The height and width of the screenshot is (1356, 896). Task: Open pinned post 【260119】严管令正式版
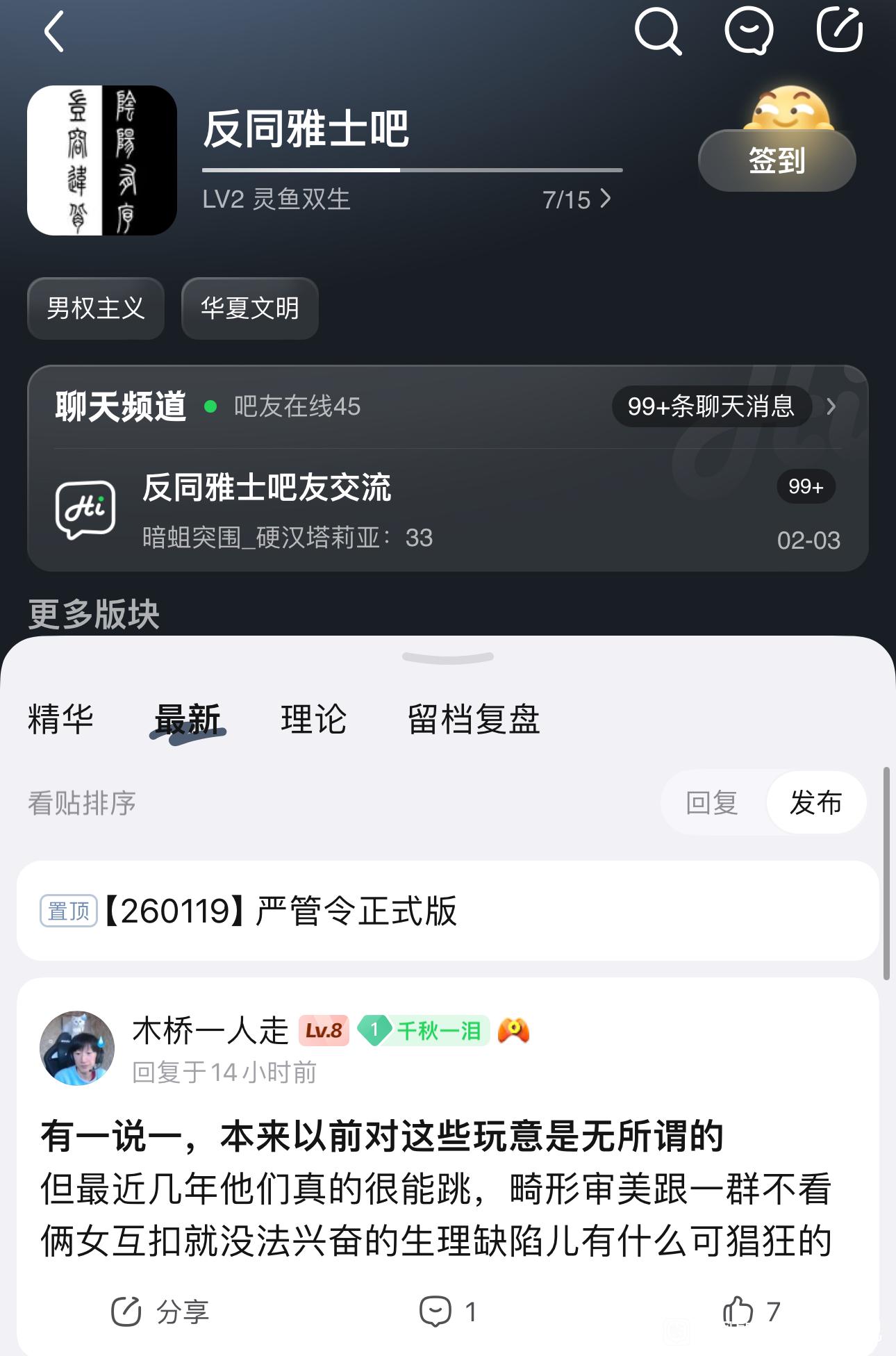(x=448, y=911)
